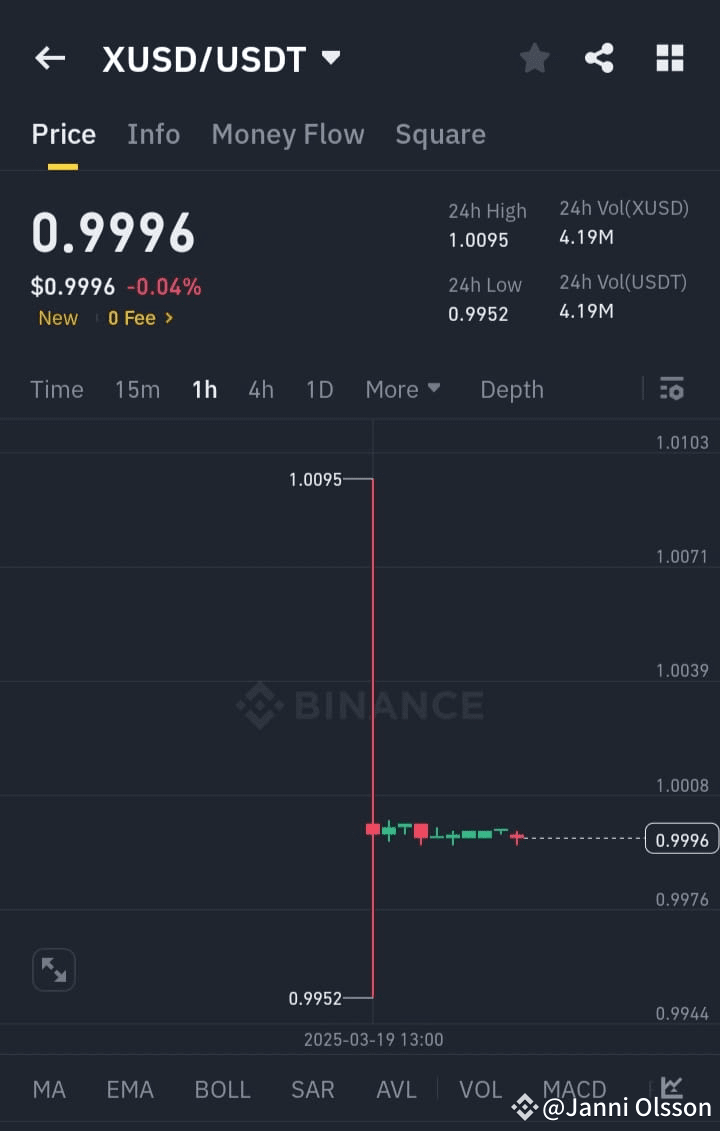View the Depth chart
The image size is (720, 1131).
click(512, 389)
